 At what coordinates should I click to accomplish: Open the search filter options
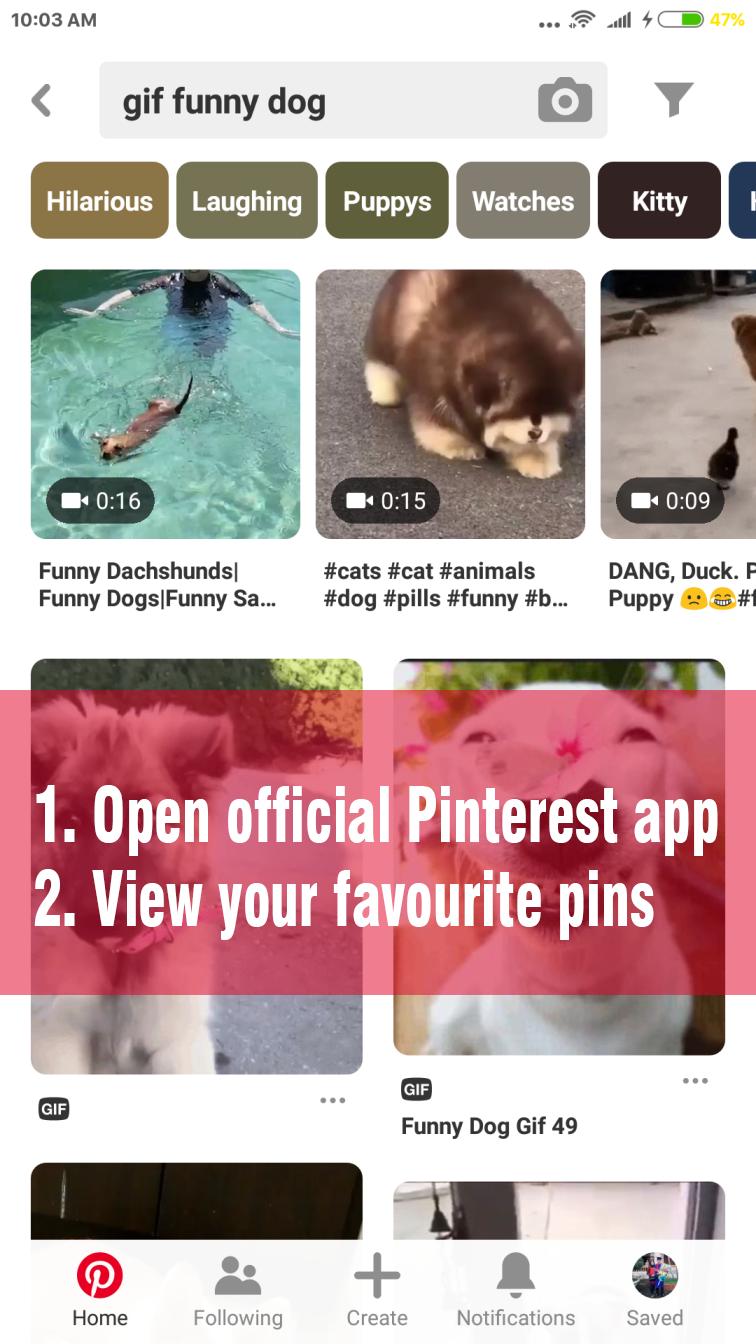(673, 100)
